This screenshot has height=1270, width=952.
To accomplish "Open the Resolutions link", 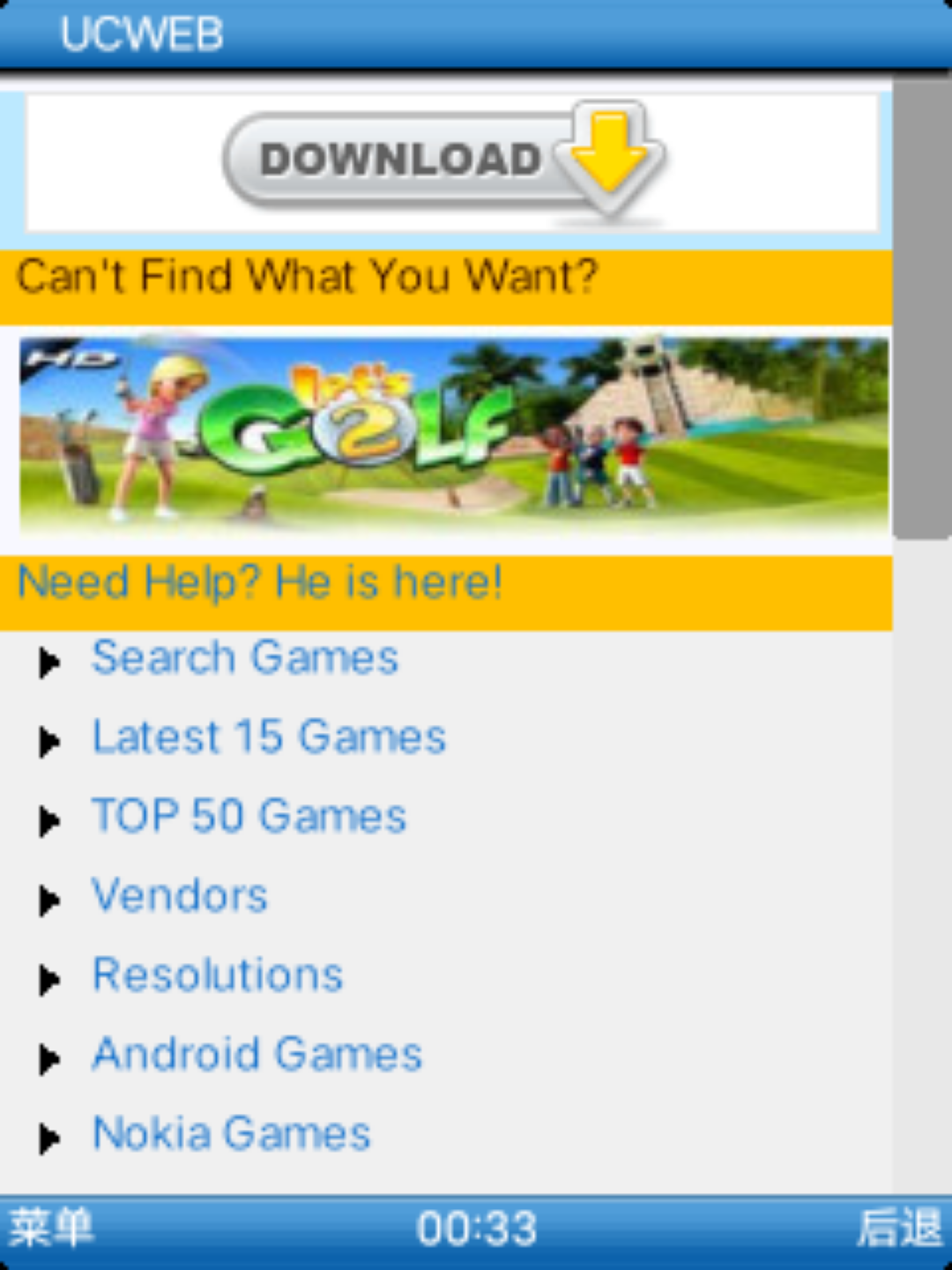I will click(x=218, y=975).
